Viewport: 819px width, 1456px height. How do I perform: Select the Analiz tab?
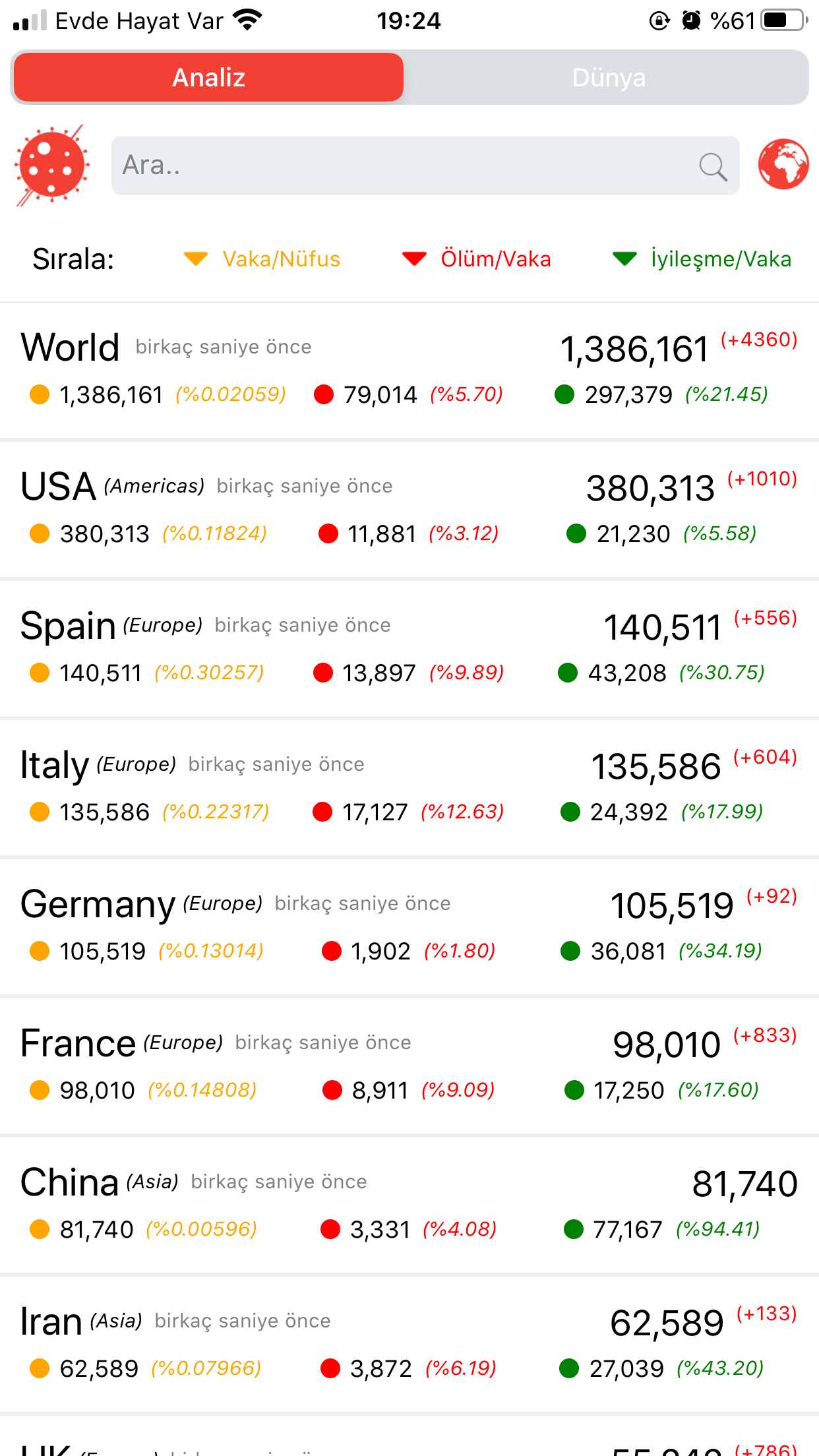coord(208,78)
